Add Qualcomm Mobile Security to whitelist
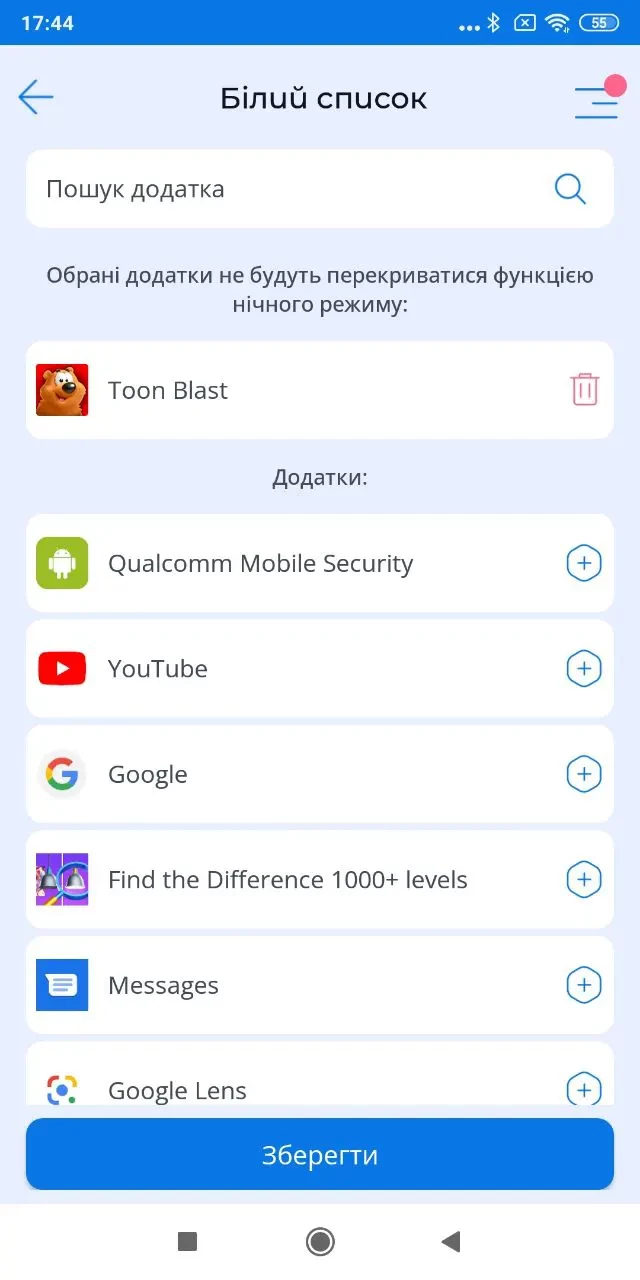The height and width of the screenshot is (1280, 640). 584,563
